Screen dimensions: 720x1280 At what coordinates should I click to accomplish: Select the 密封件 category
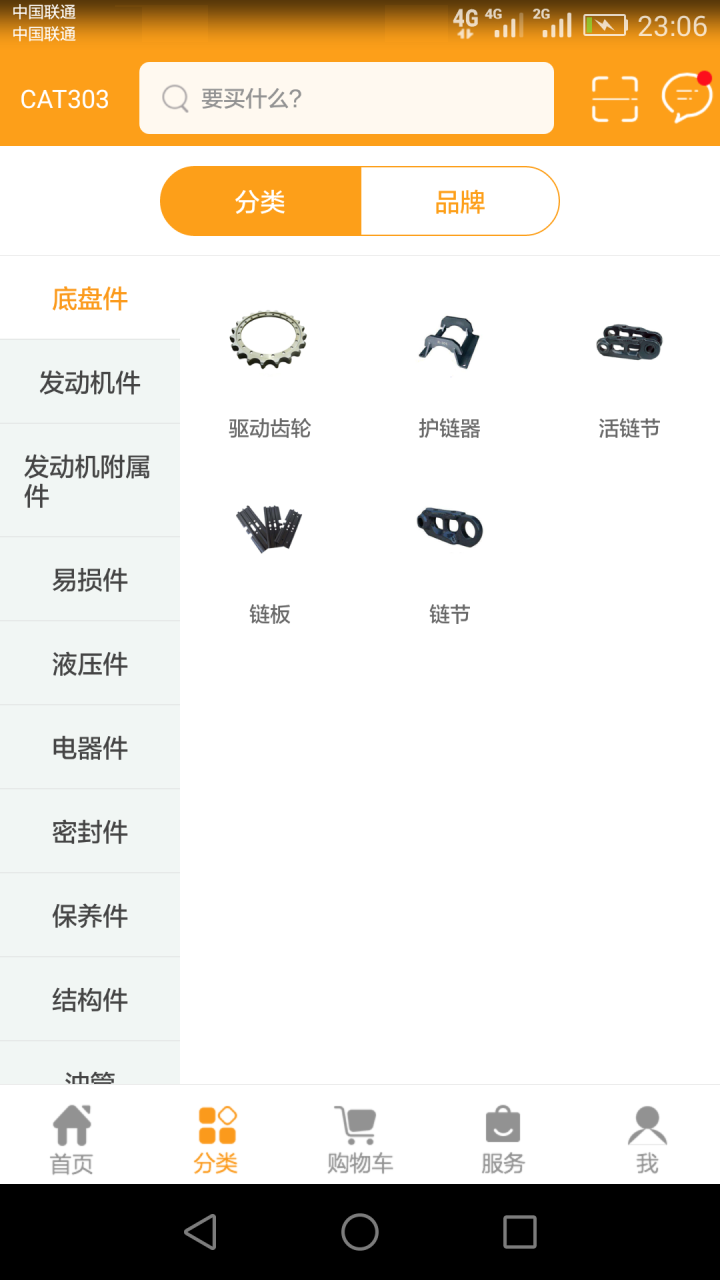click(x=90, y=832)
